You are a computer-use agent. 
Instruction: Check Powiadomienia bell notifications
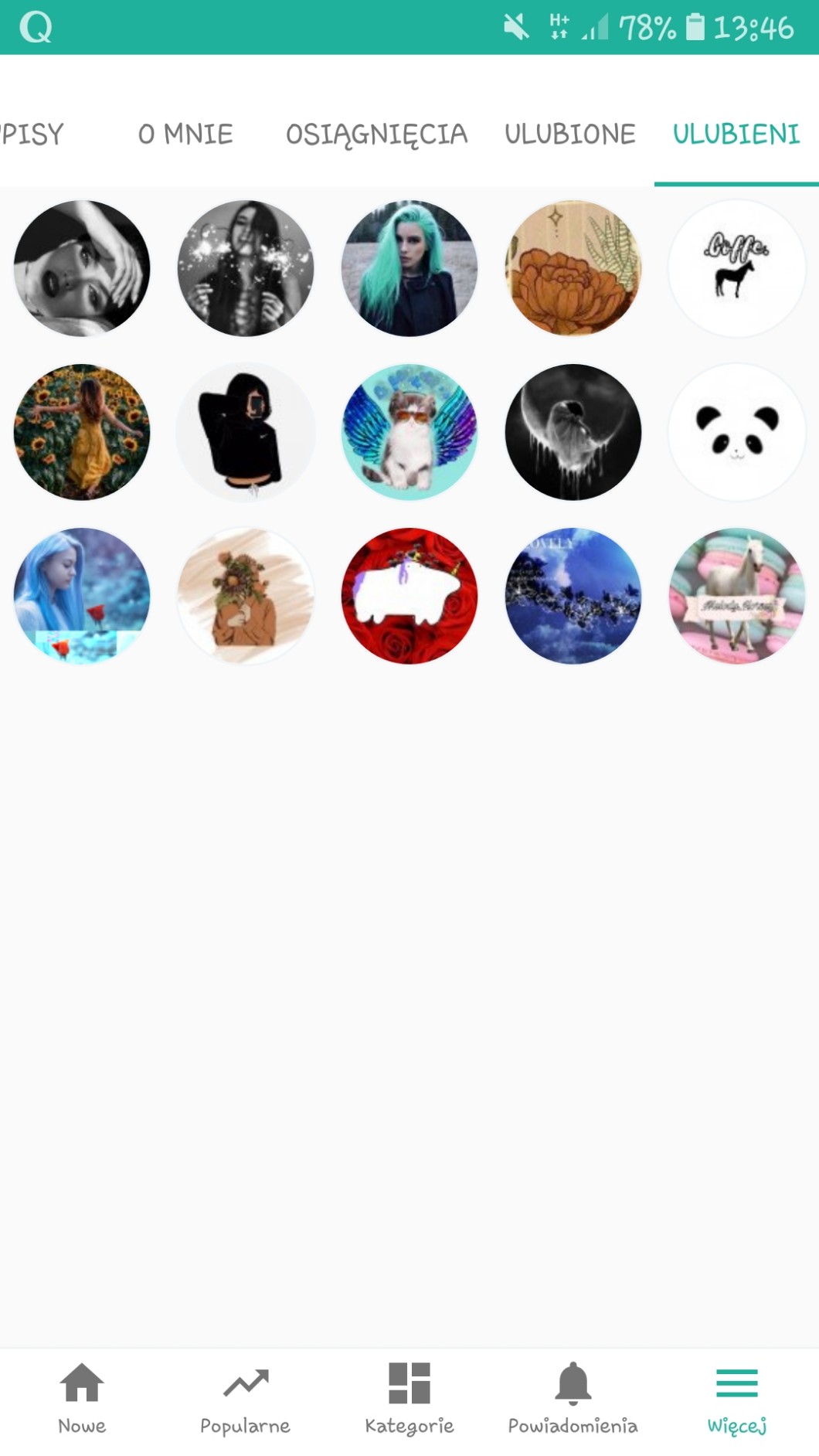573,1397
